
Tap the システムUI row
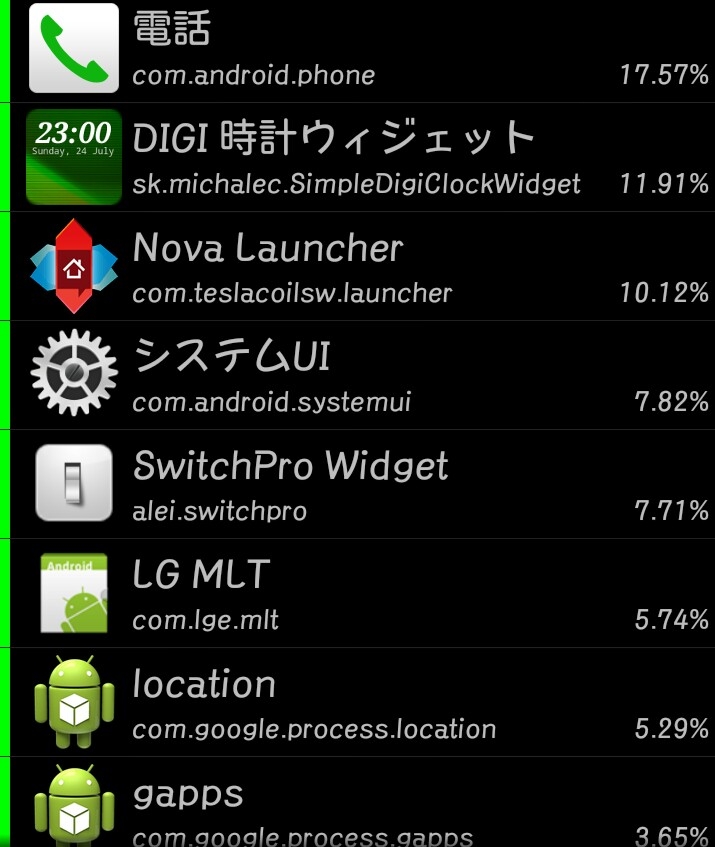360,376
